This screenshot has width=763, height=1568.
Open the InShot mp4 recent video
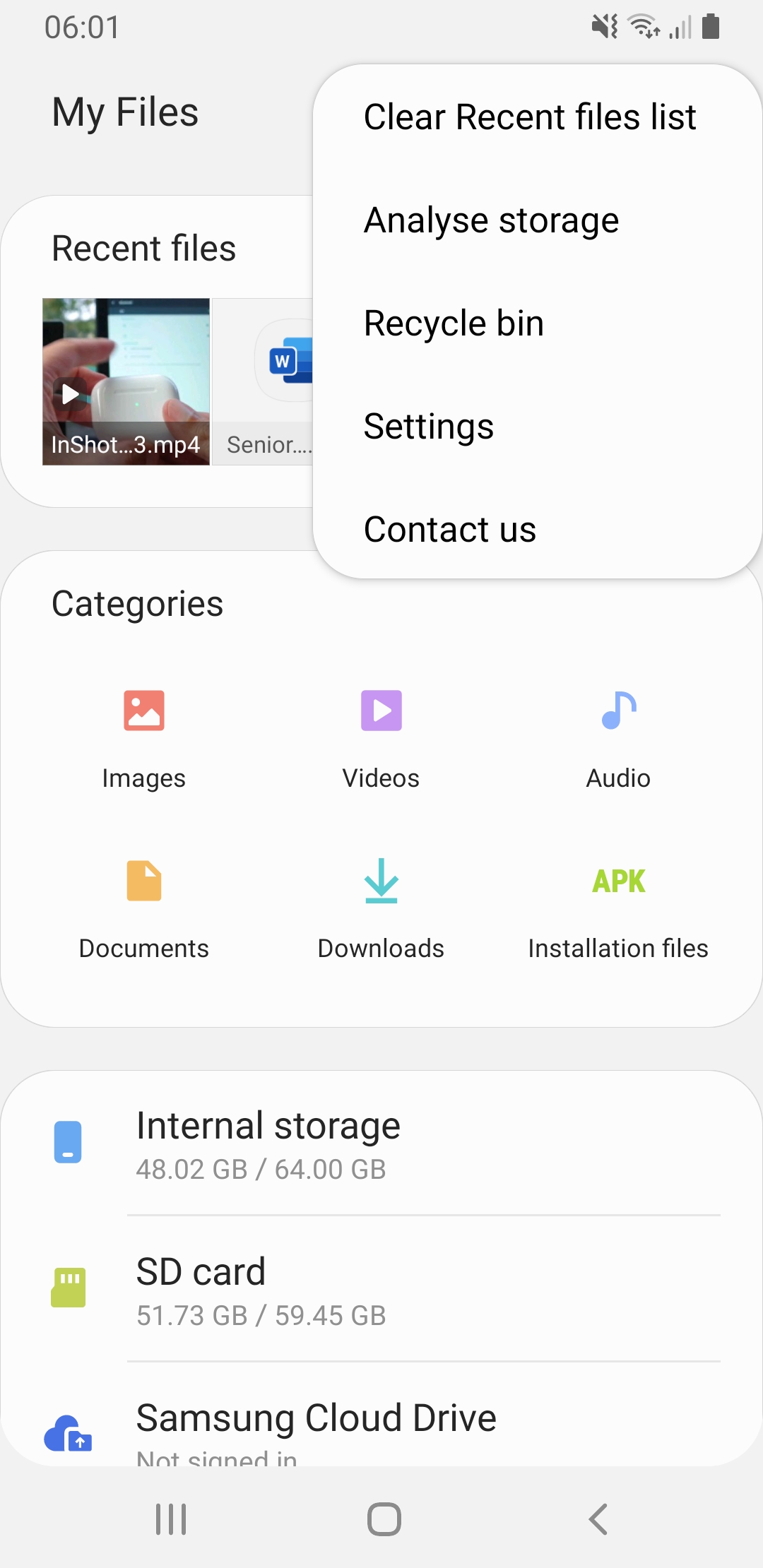[126, 381]
